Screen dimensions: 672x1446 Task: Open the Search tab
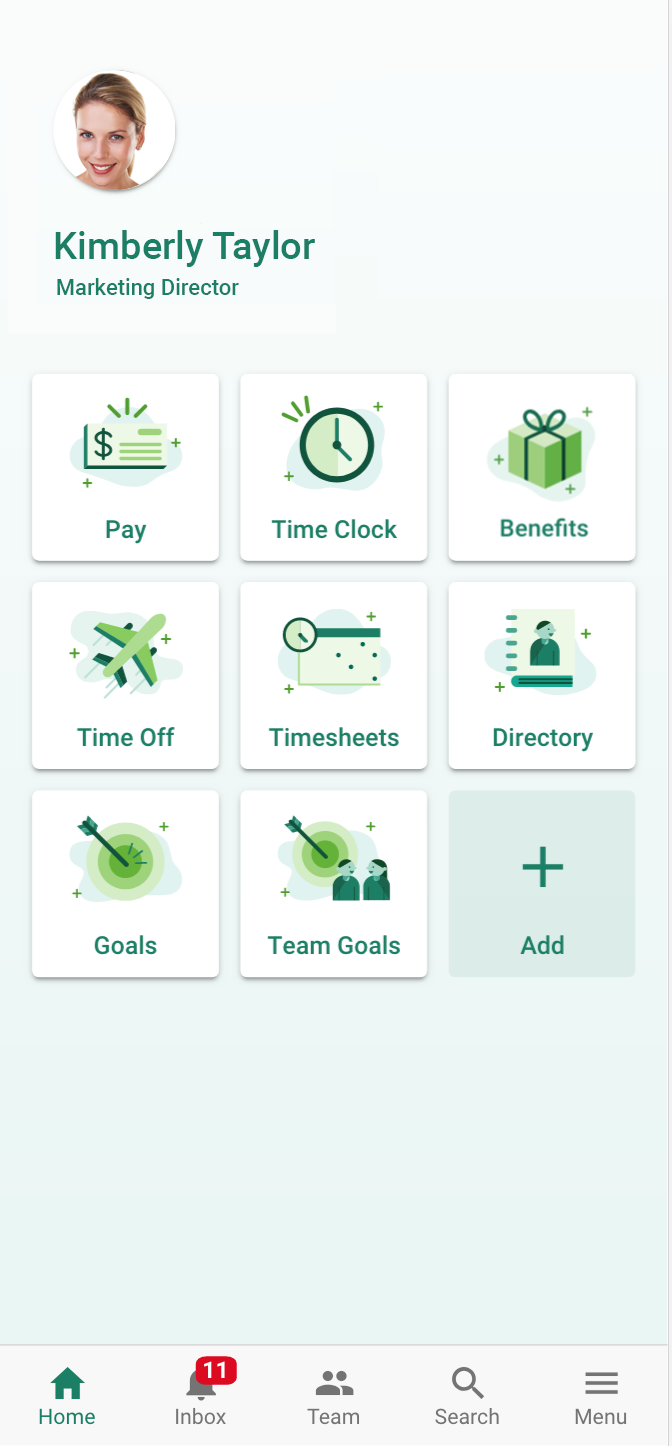point(467,1396)
